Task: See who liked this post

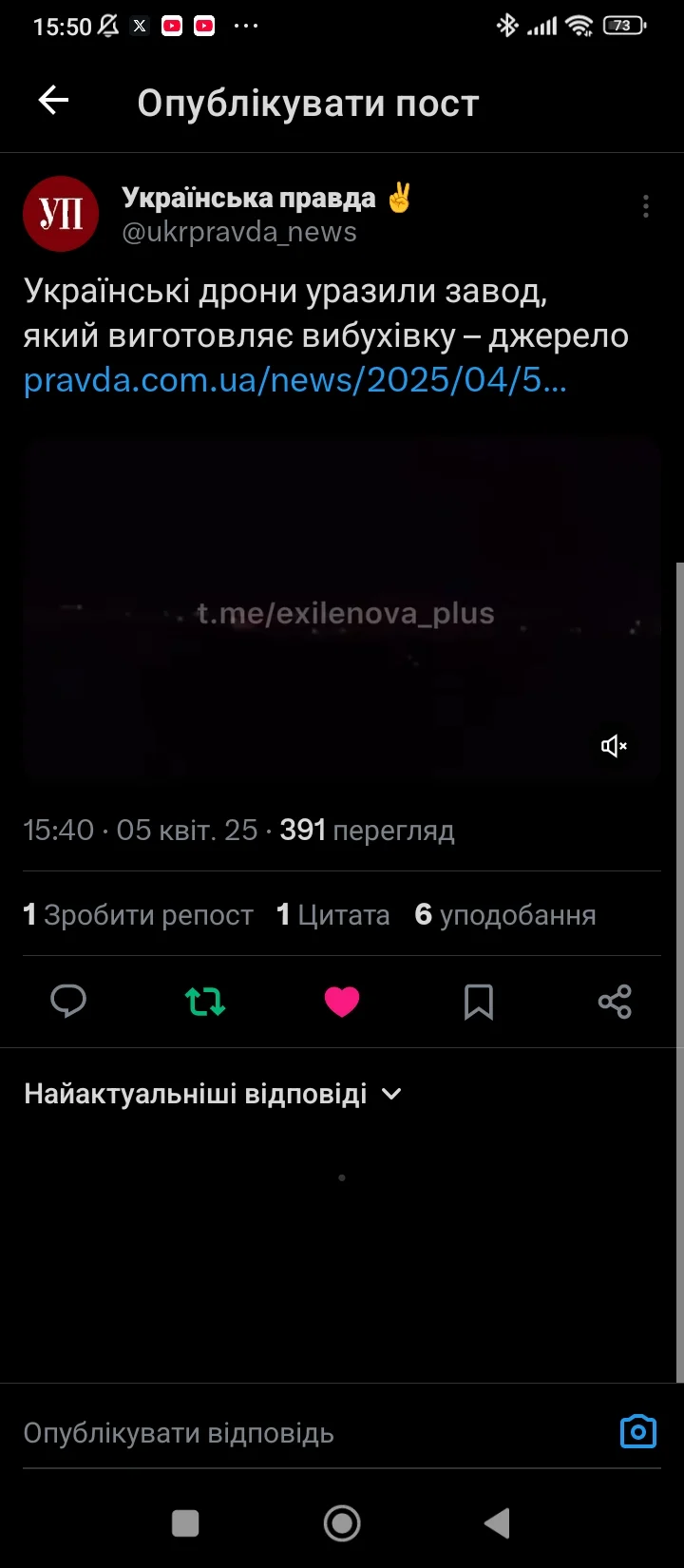Action: point(505,915)
